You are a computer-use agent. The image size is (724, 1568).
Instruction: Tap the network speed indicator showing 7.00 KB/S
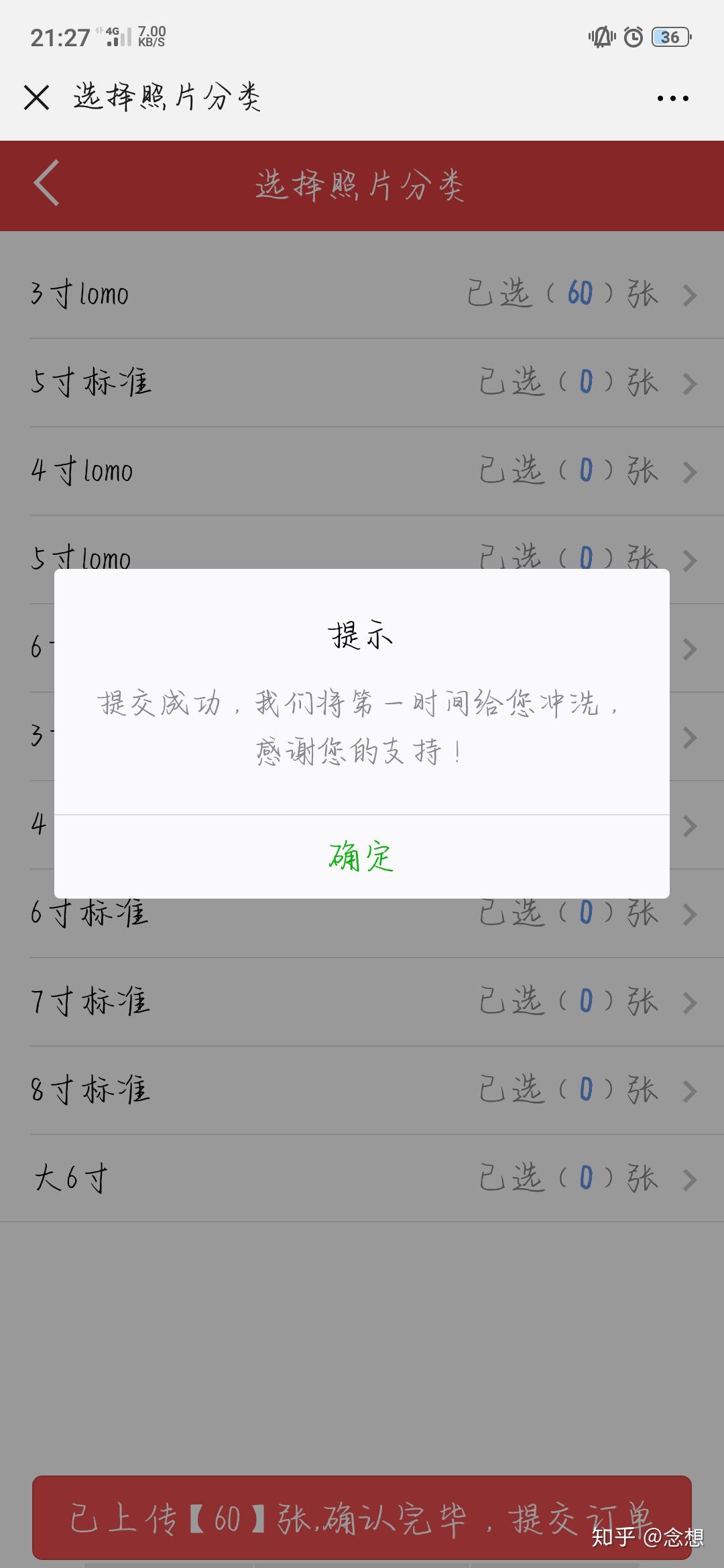click(153, 37)
